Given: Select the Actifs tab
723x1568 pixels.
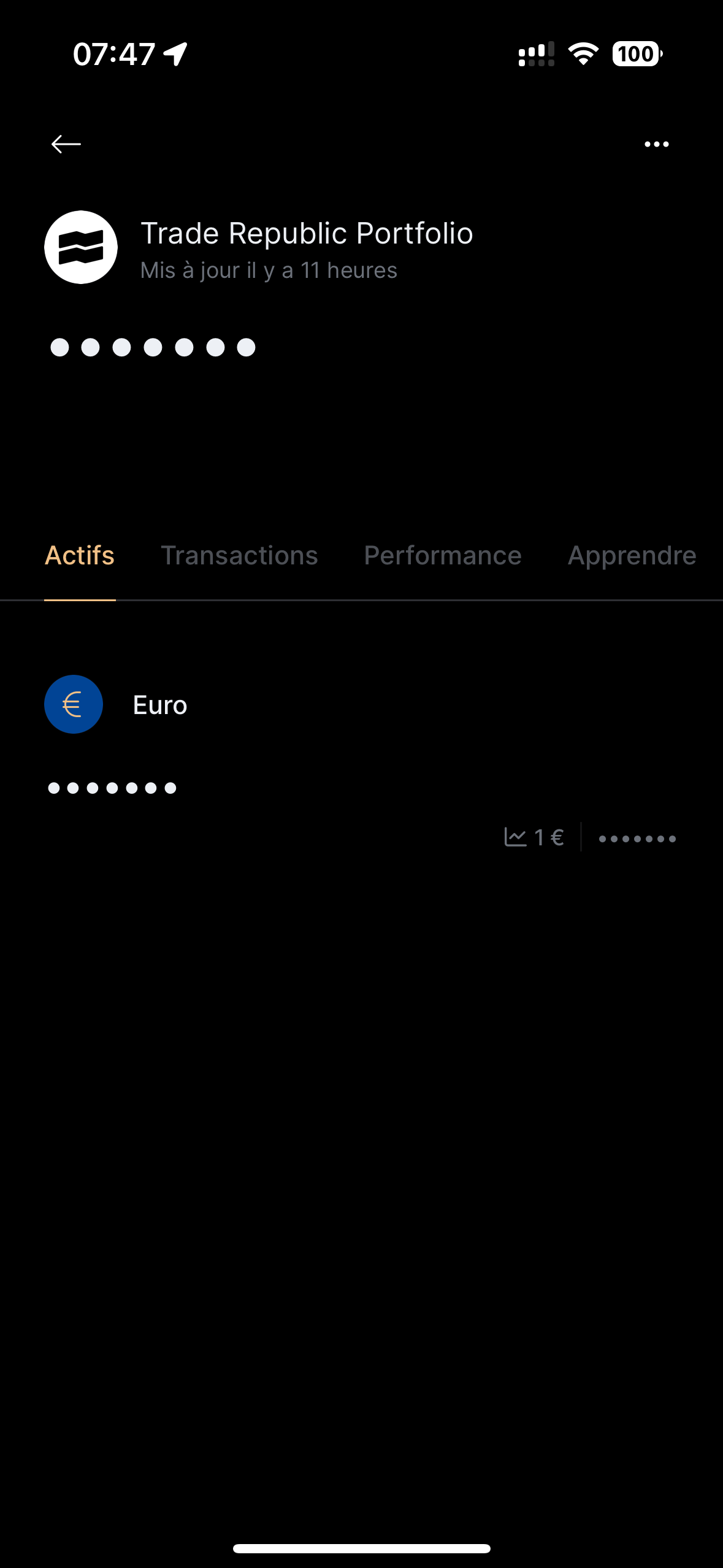Looking at the screenshot, I should [80, 556].
